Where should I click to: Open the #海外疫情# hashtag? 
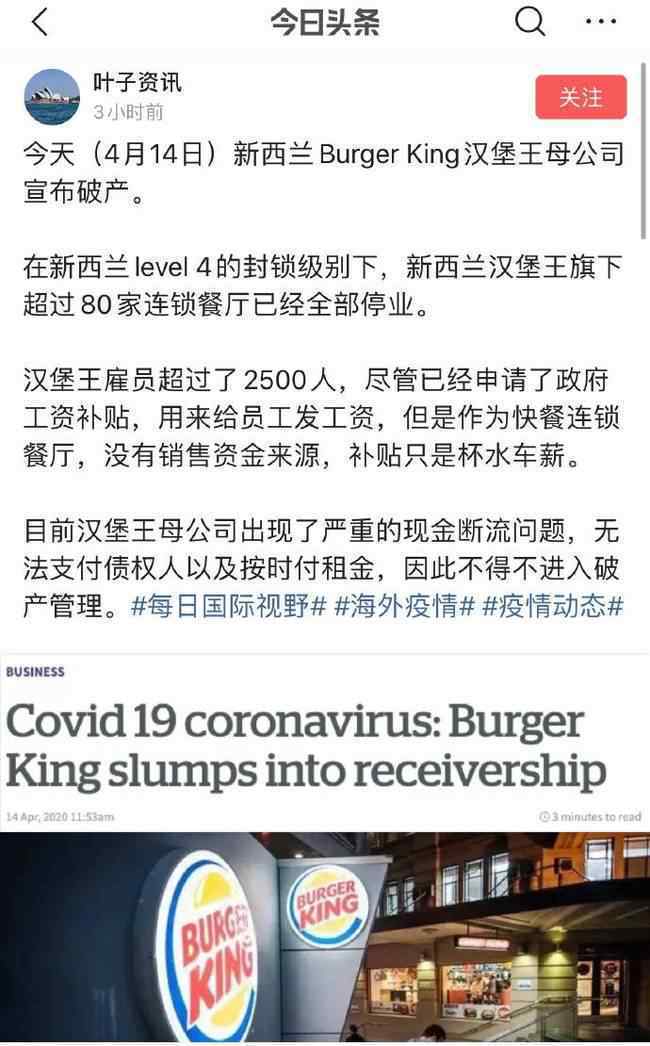pos(404,607)
